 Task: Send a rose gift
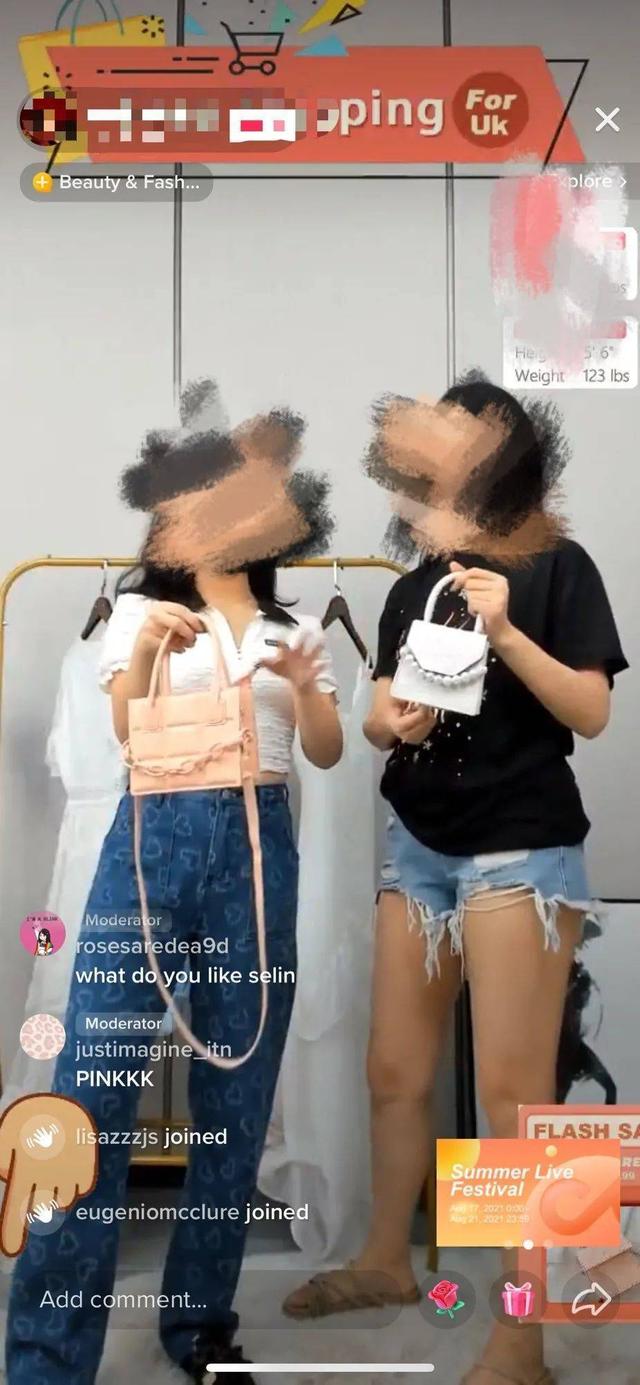(x=446, y=1299)
